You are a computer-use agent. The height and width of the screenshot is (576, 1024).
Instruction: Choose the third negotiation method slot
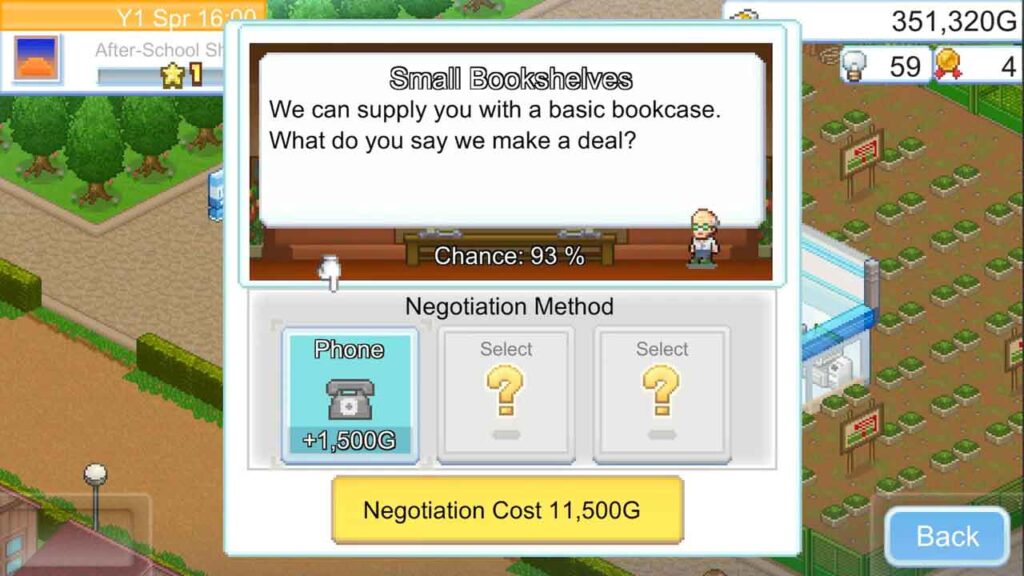click(x=662, y=395)
